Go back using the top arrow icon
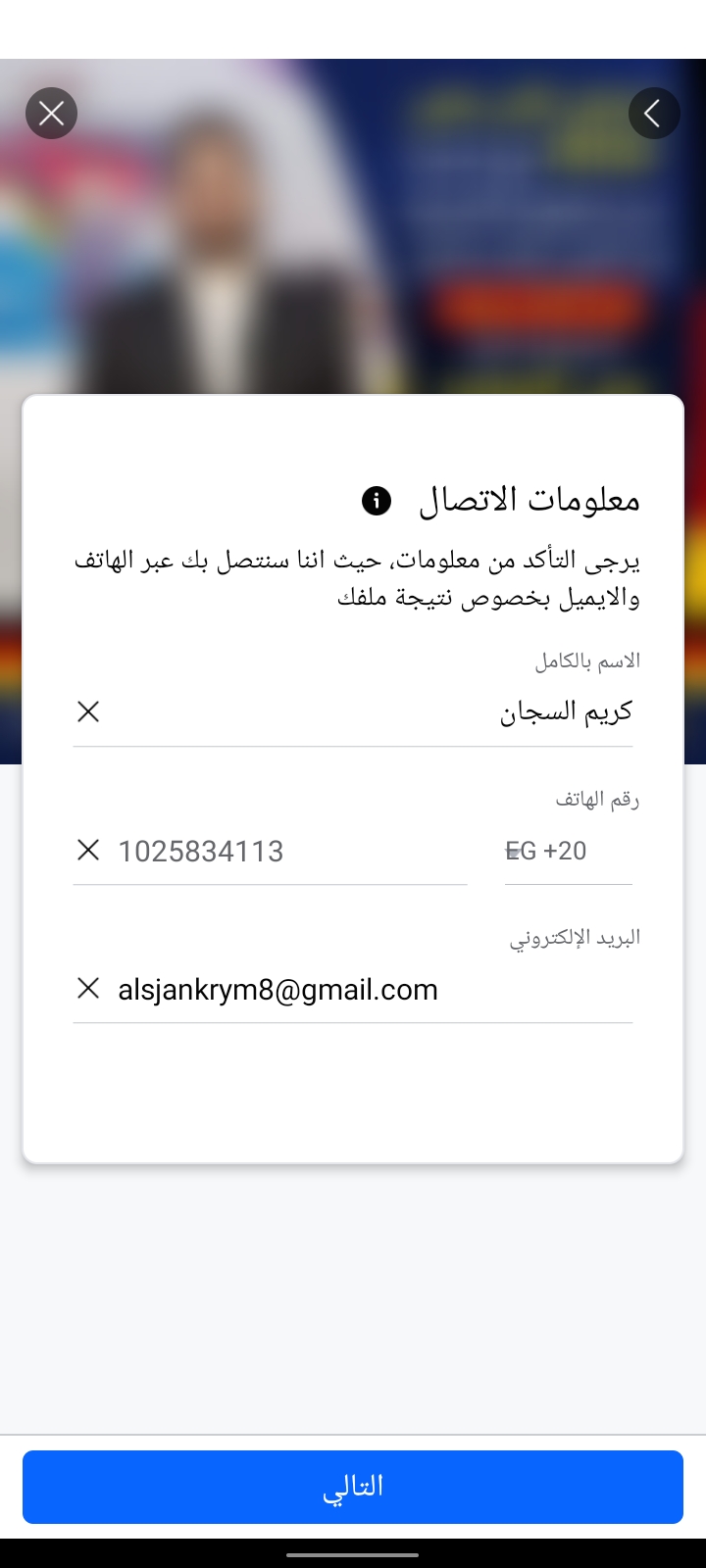 653,114
